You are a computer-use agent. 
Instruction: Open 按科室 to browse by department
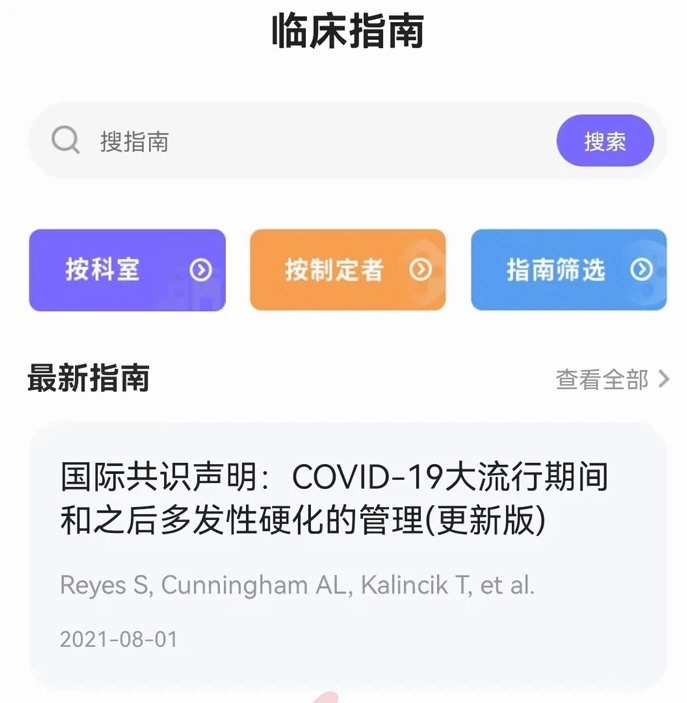(x=127, y=270)
